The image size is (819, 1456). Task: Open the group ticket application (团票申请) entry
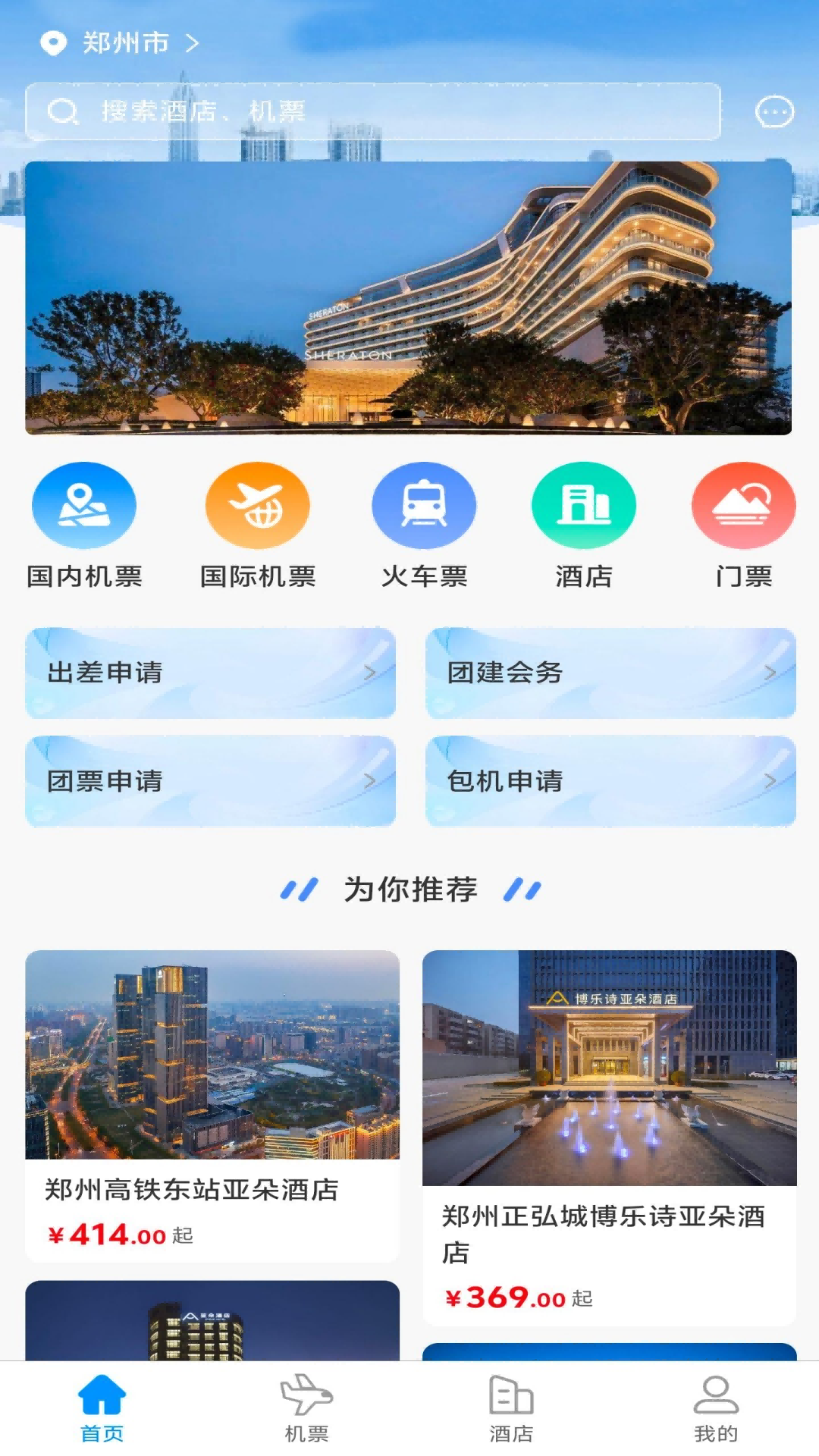(211, 780)
